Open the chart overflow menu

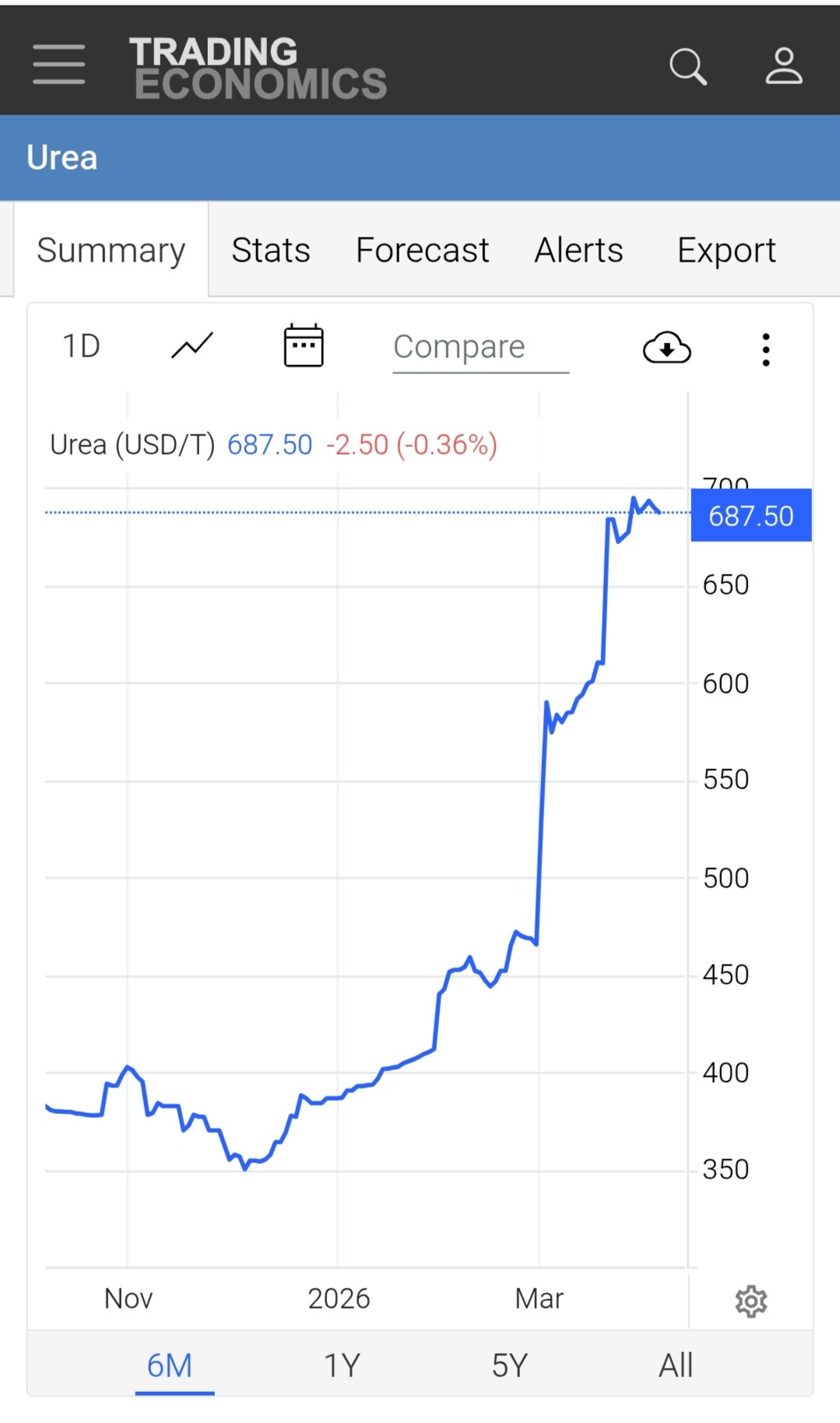click(766, 350)
